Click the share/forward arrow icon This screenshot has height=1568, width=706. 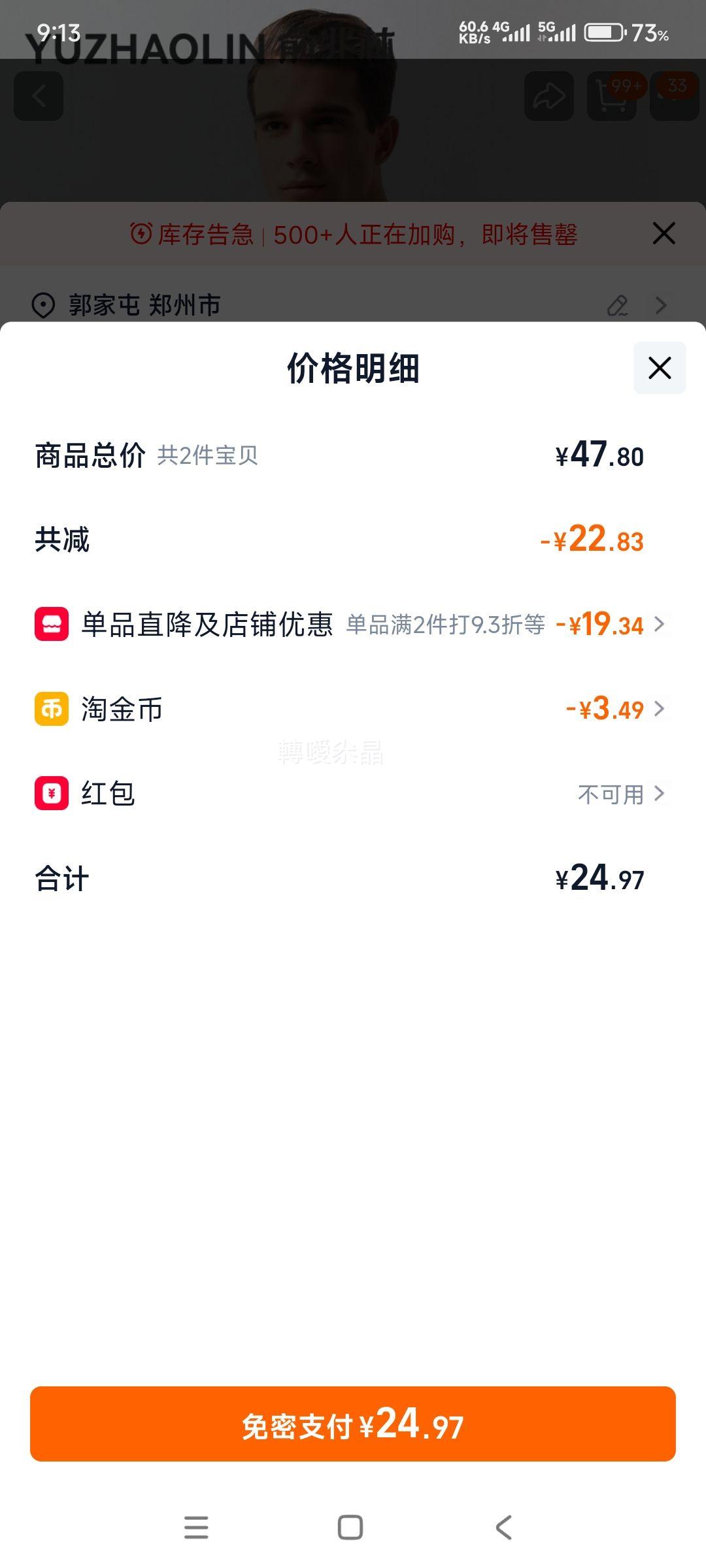tap(548, 96)
